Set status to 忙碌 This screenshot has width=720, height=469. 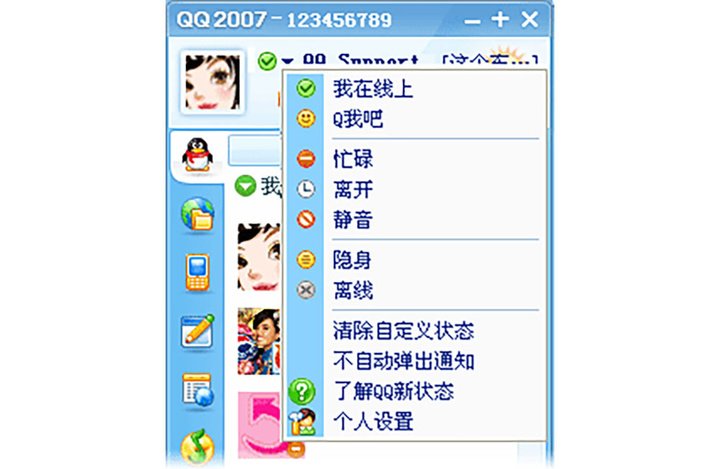click(353, 159)
